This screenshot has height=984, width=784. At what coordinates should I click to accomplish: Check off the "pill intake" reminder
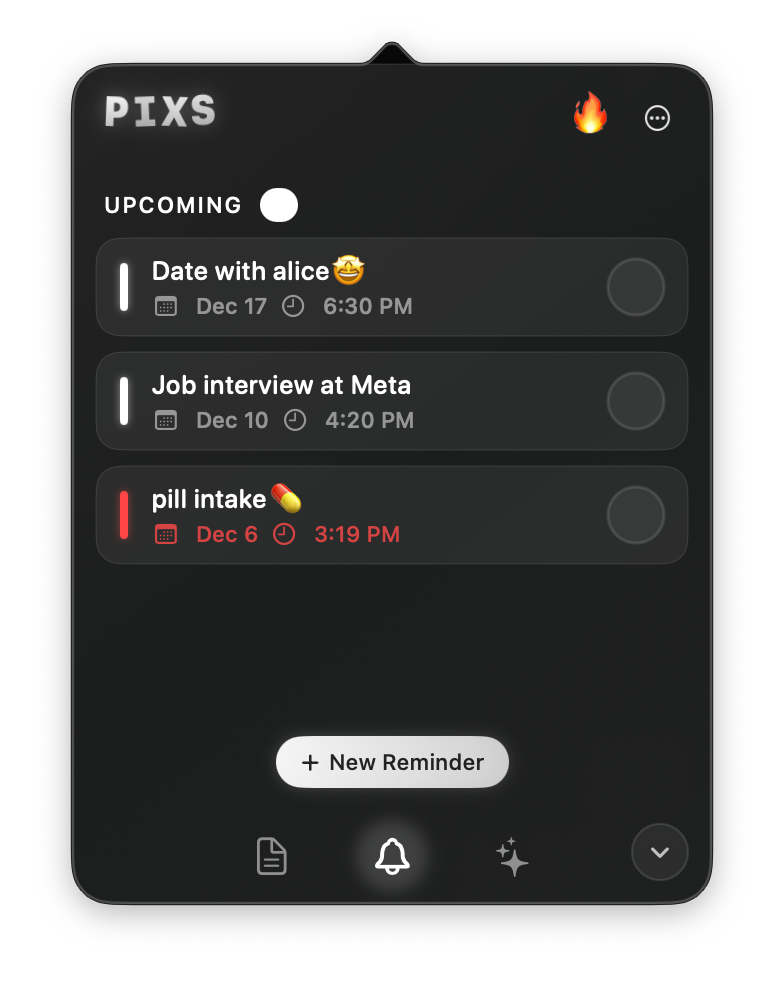636,515
